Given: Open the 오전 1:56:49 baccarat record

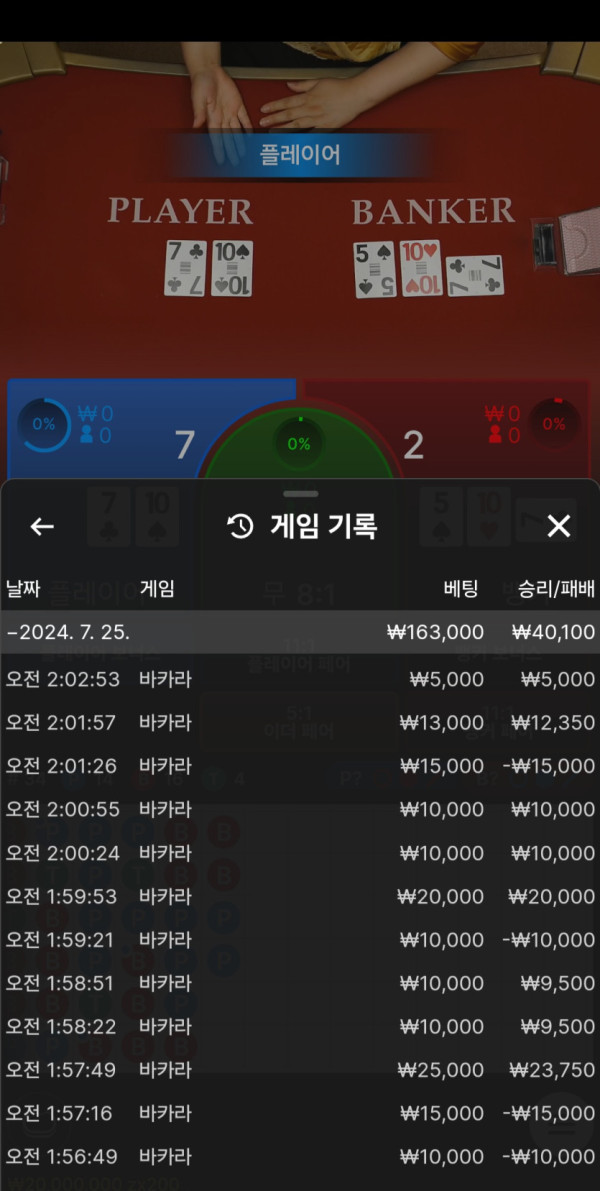Looking at the screenshot, I should point(300,1157).
